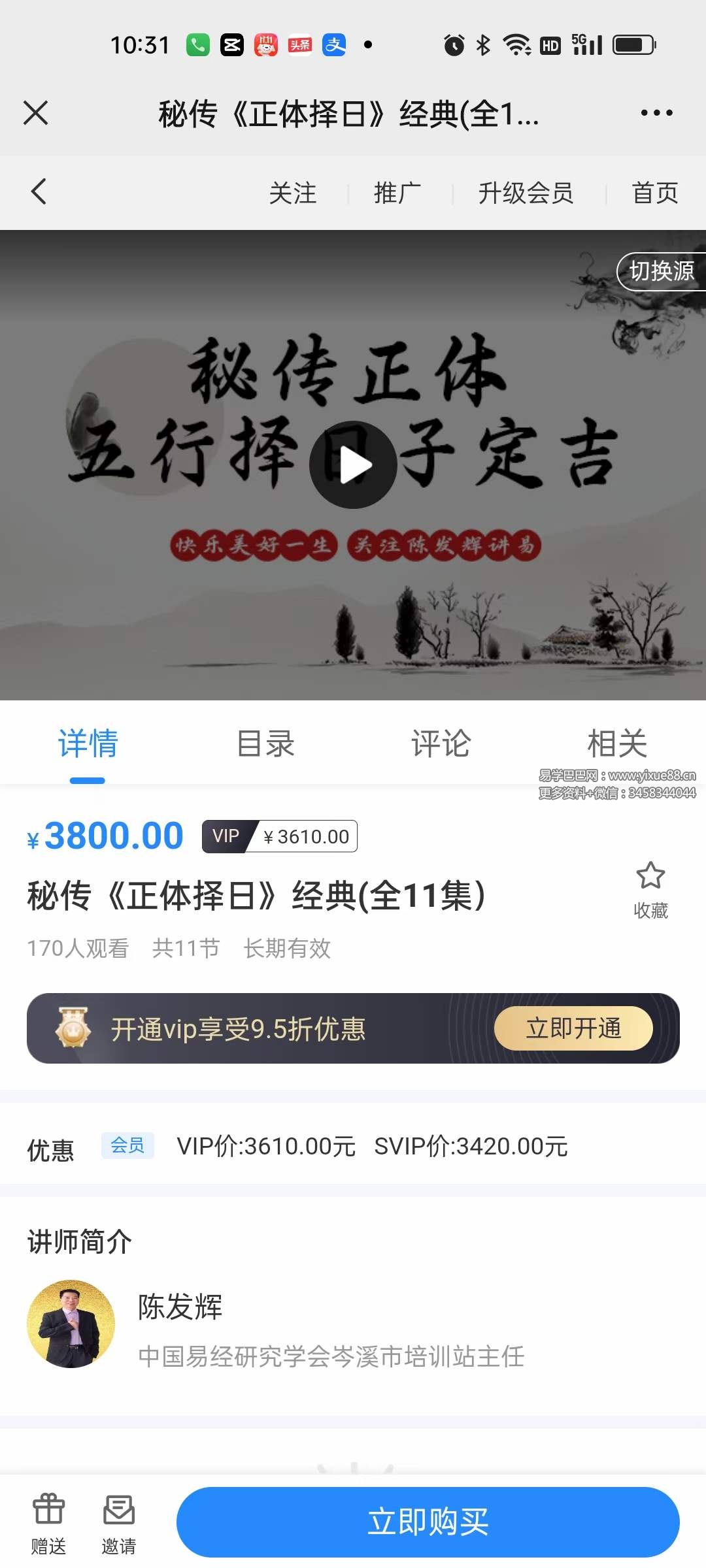
Task: Open Alipay icon in the status bar
Action: [x=333, y=44]
